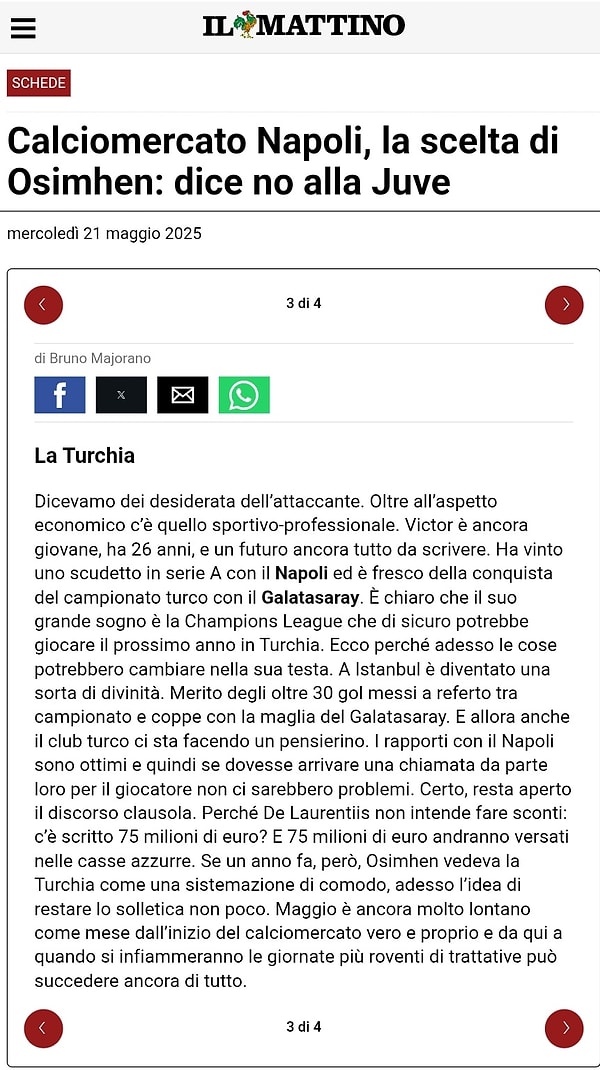Open the SCHEDE section tag
Screen dimensions: 600x1070
tap(39, 83)
